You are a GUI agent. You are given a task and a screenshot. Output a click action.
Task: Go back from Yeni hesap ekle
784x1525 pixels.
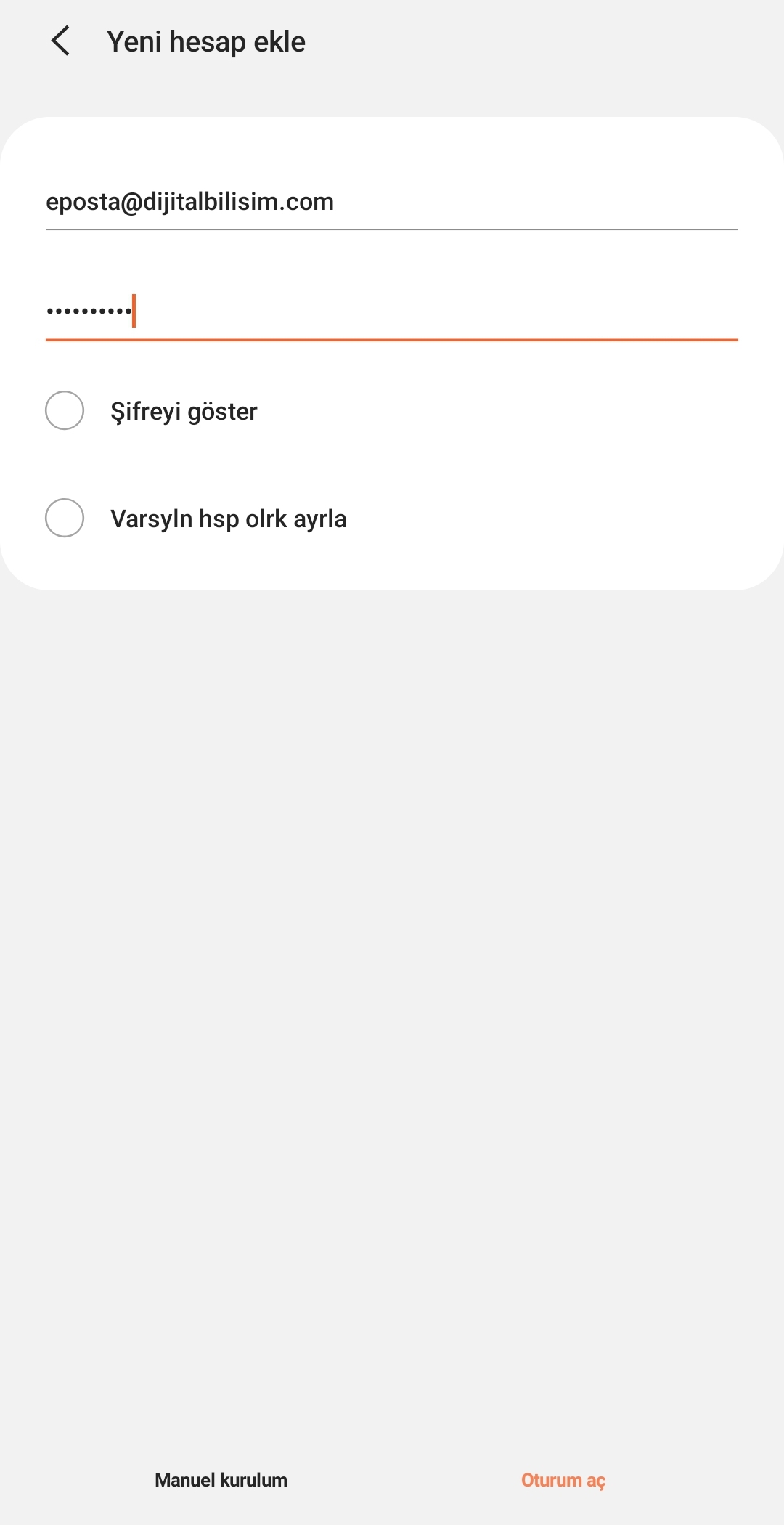61,41
